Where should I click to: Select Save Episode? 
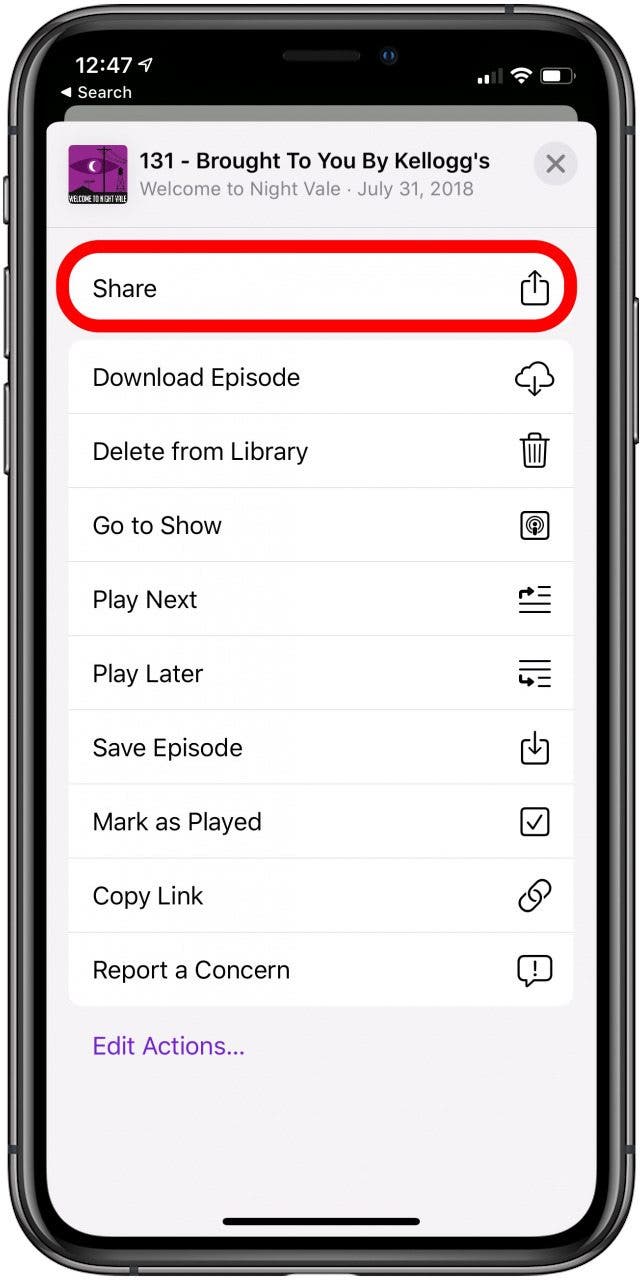coord(321,747)
